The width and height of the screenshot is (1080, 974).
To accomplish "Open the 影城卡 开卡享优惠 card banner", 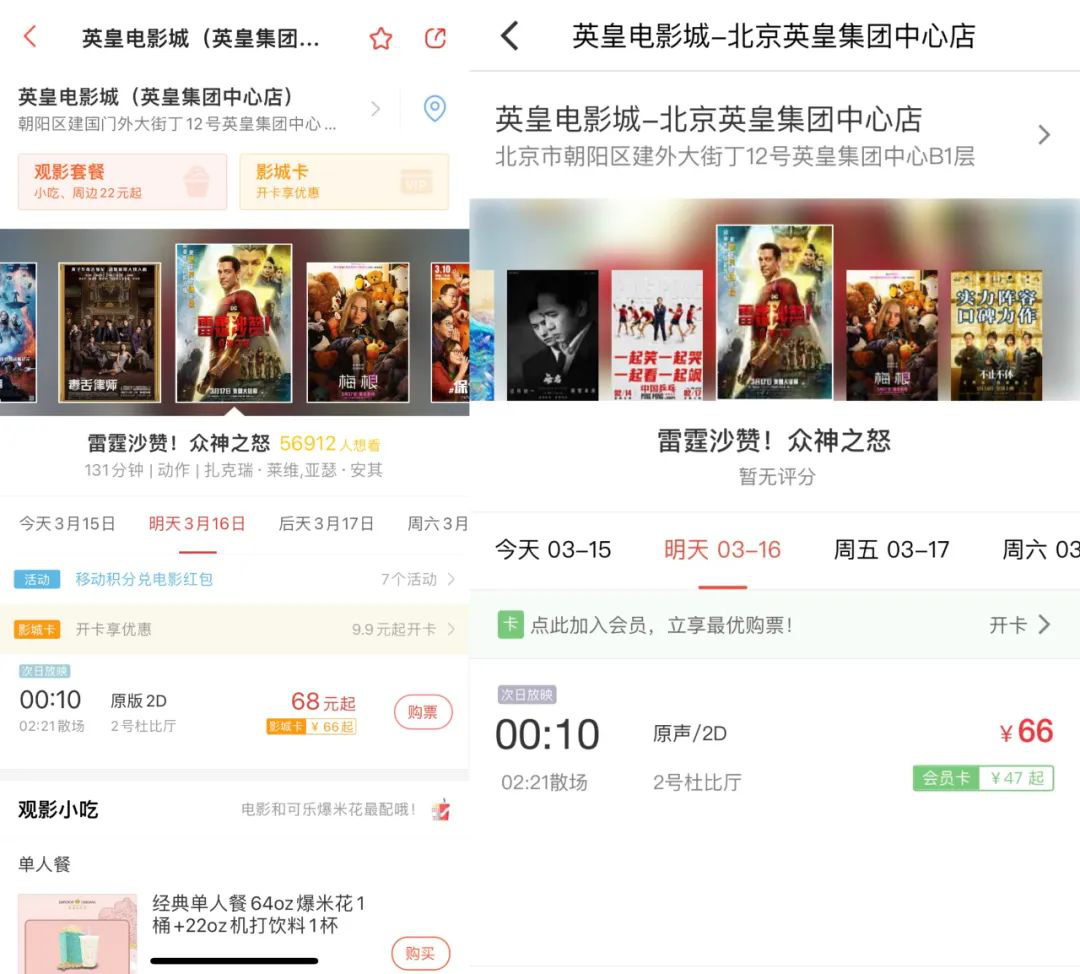I will pos(343,181).
